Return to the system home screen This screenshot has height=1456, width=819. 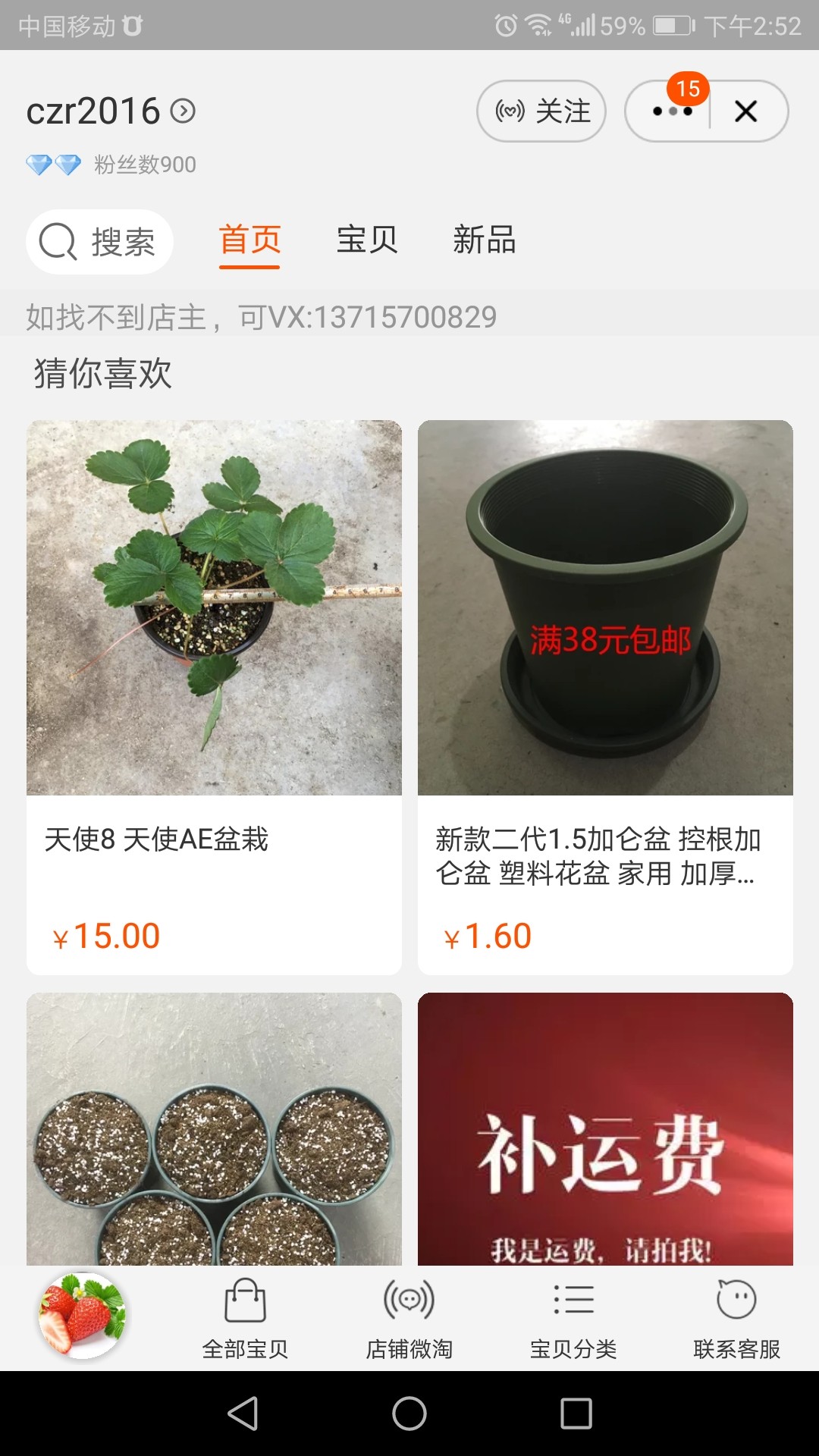[409, 1414]
